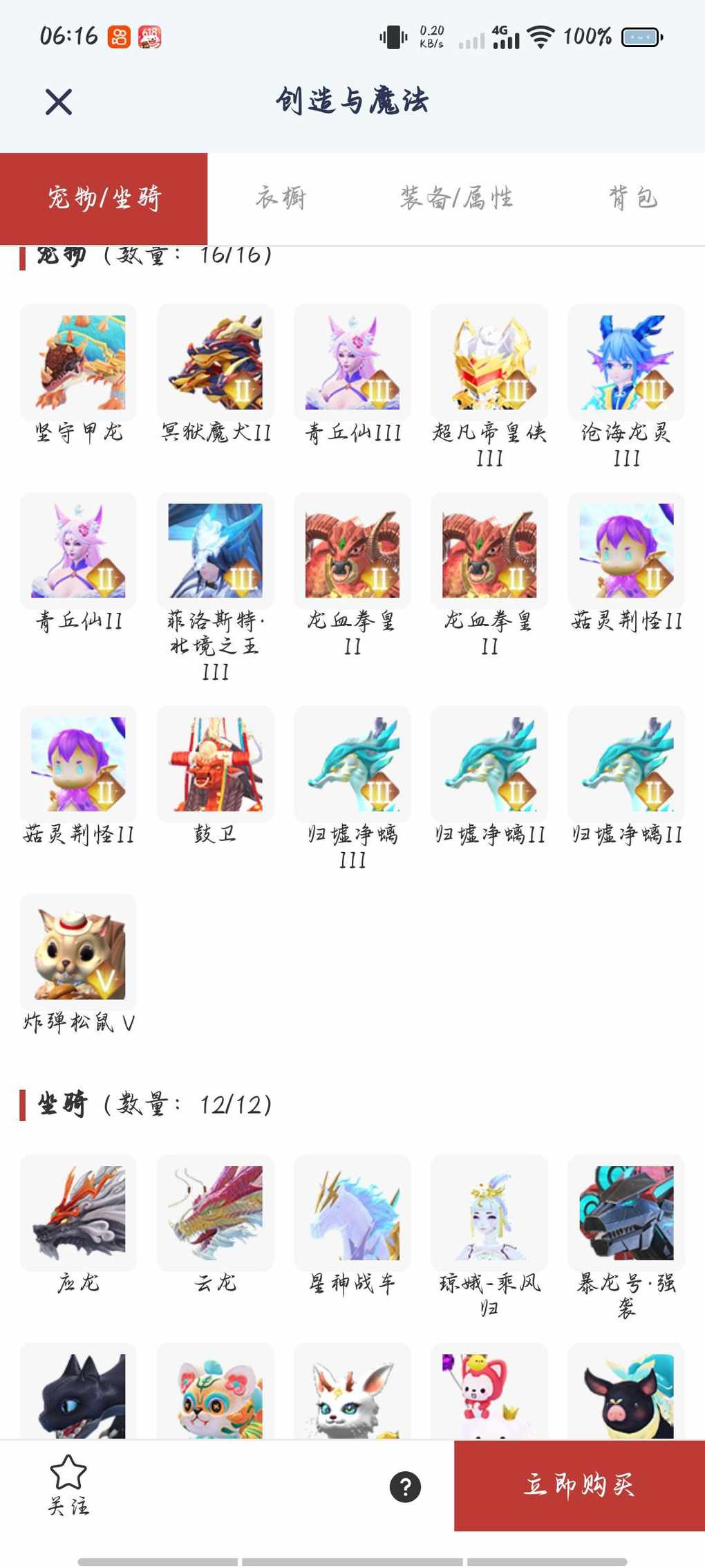Select the 青丘仙III pet
Image resolution: width=705 pixels, height=1568 pixels.
352,363
